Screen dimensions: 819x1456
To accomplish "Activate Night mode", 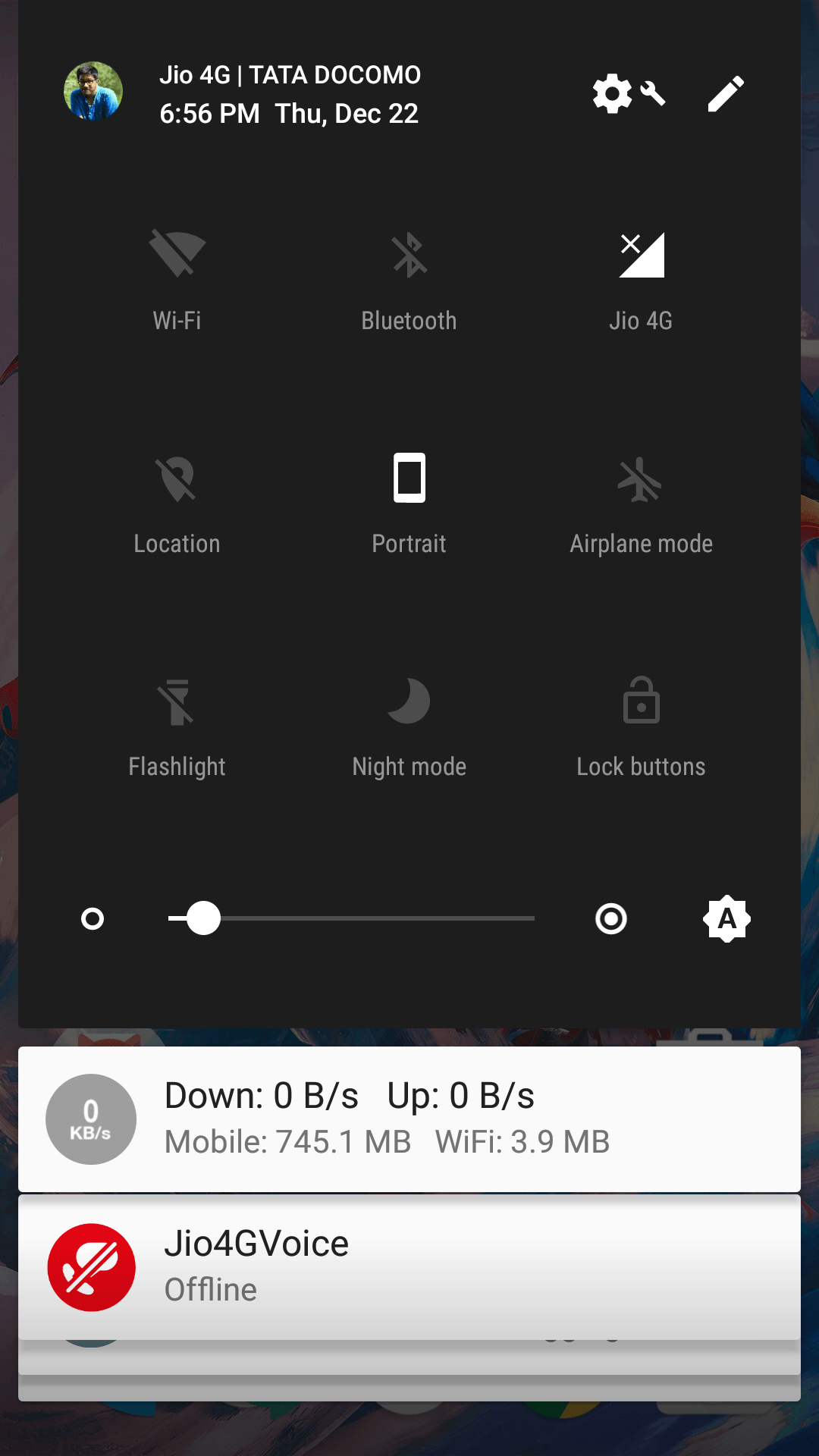I will point(409,702).
